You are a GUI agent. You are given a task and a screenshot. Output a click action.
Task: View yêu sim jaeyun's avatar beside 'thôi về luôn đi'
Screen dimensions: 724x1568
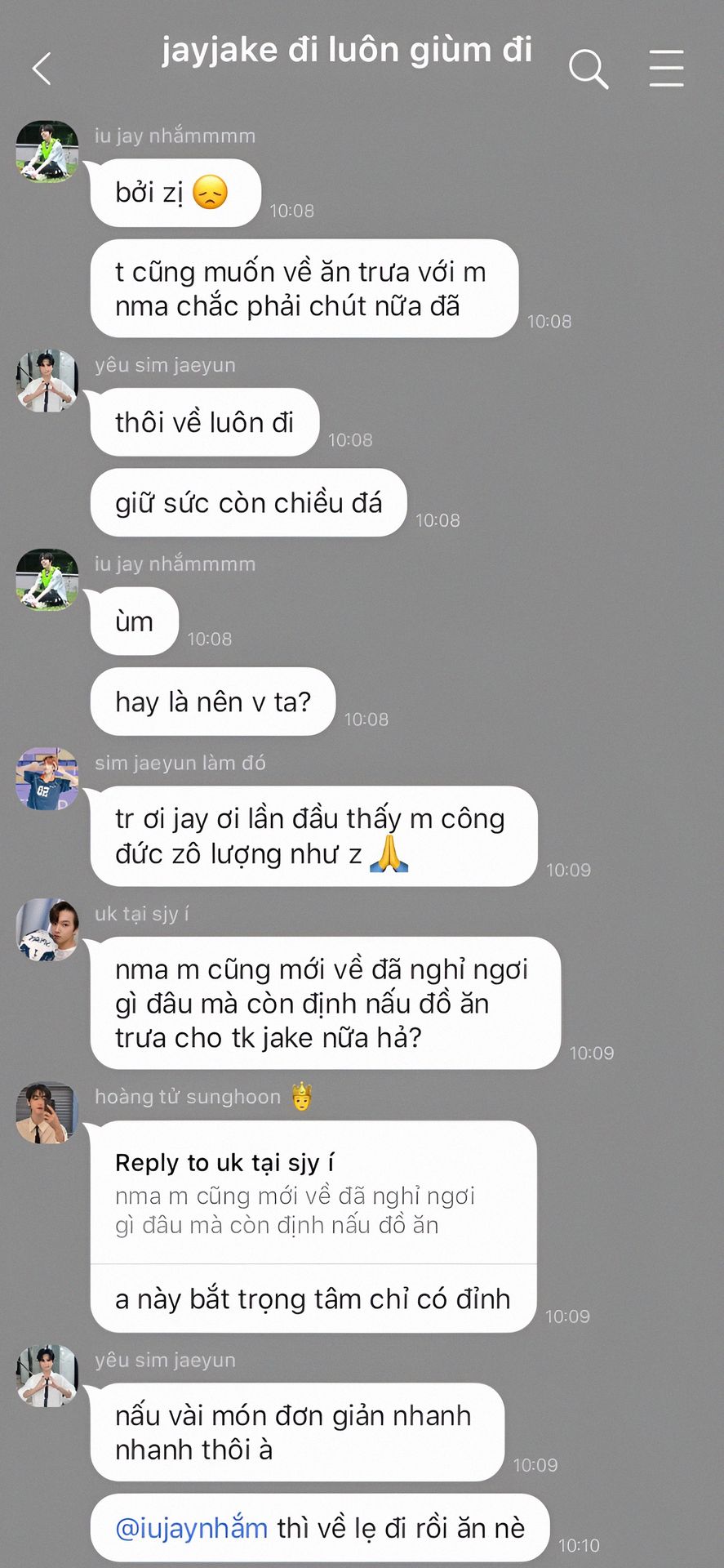tap(47, 381)
